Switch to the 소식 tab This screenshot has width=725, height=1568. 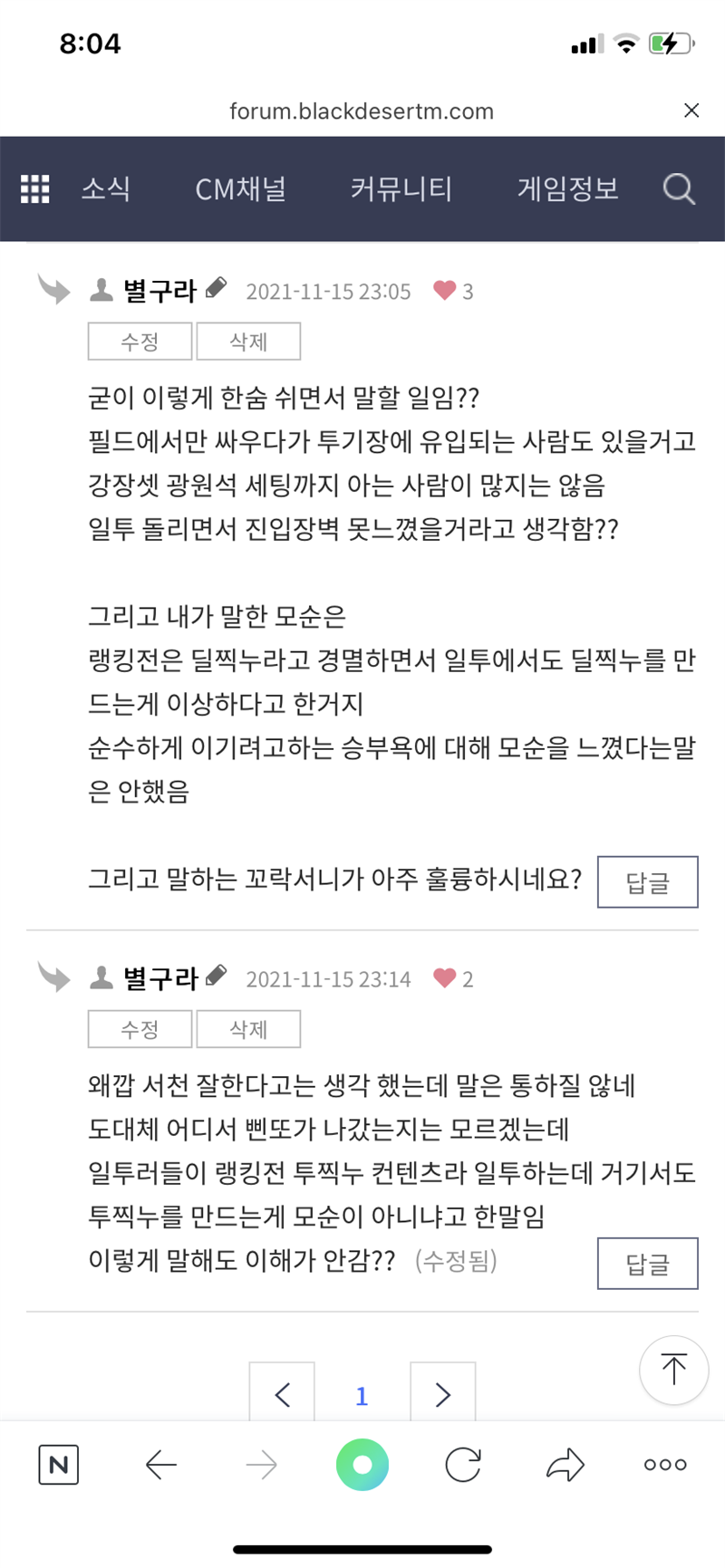[106, 188]
